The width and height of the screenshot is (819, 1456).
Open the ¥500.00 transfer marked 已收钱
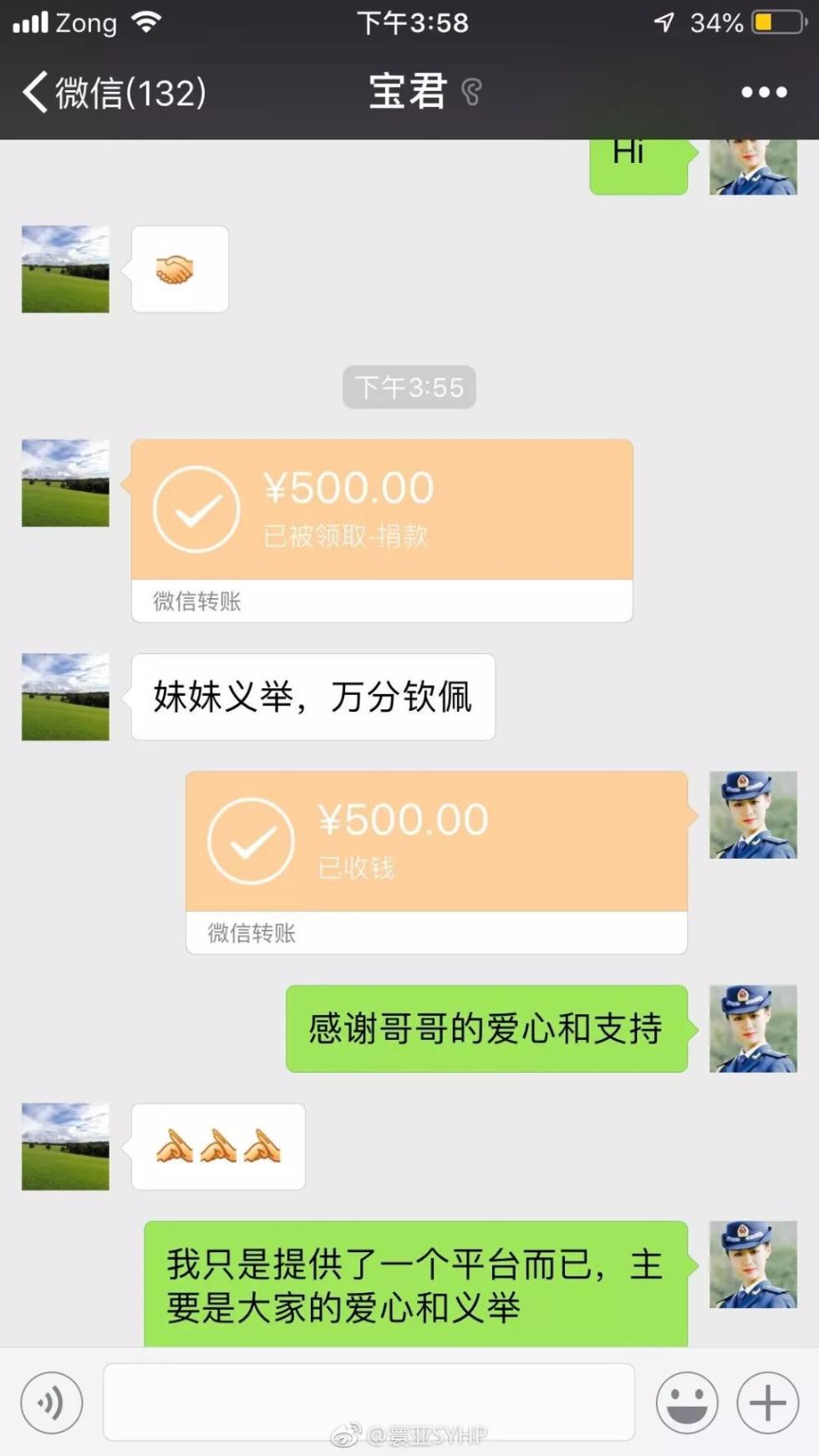point(436,842)
